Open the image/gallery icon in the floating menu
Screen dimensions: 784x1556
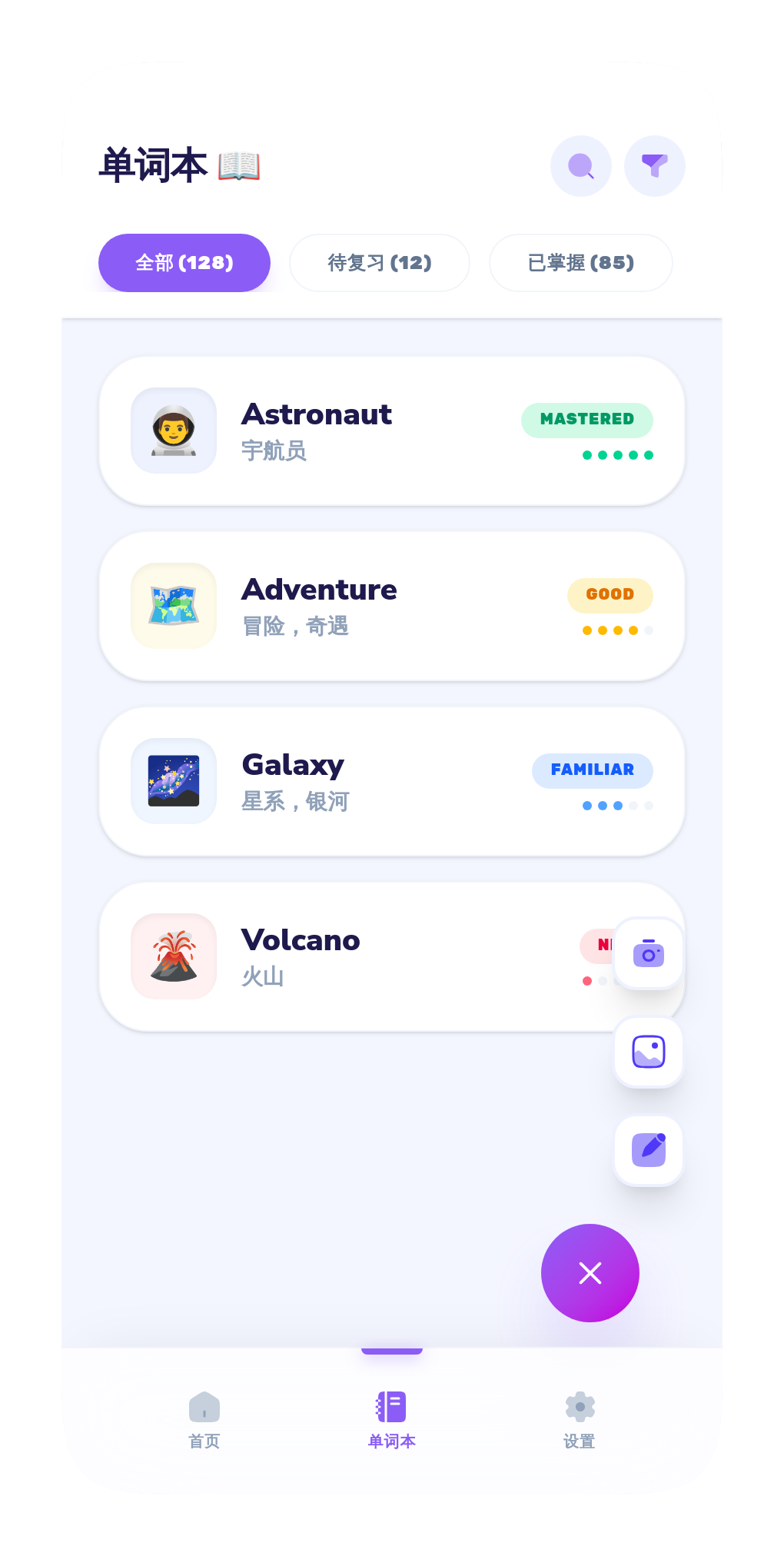point(648,1052)
